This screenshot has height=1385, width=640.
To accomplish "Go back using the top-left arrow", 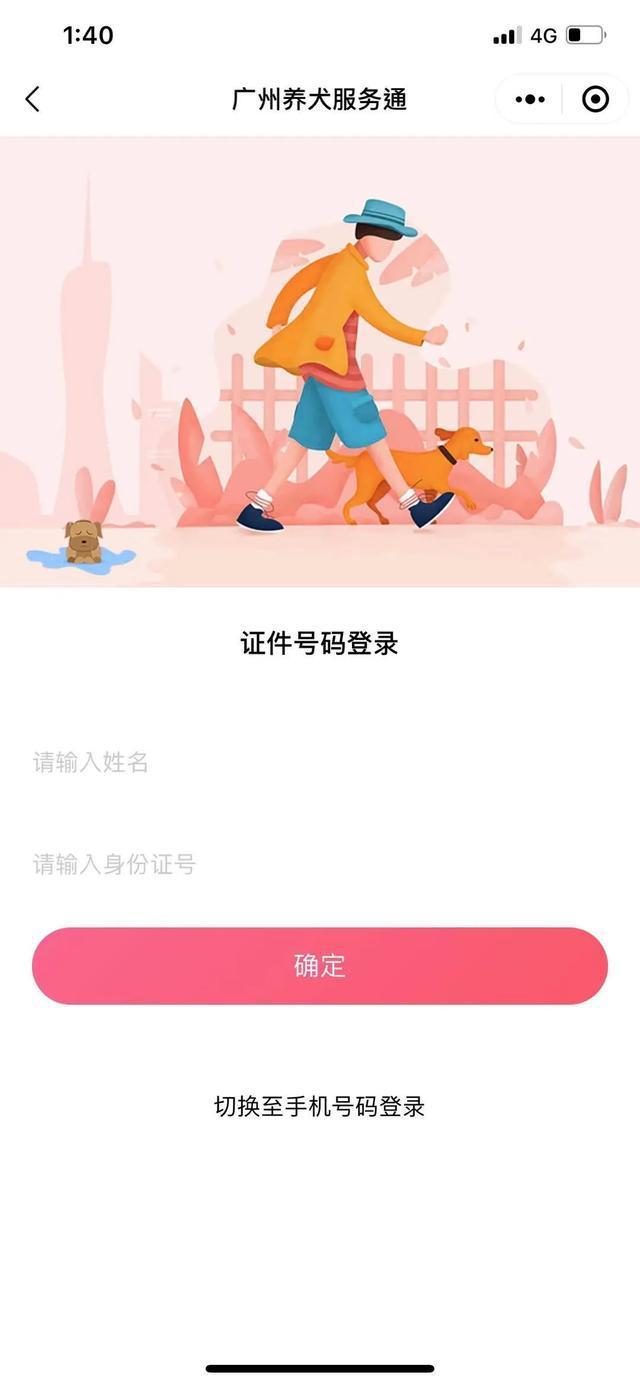I will (x=33, y=99).
